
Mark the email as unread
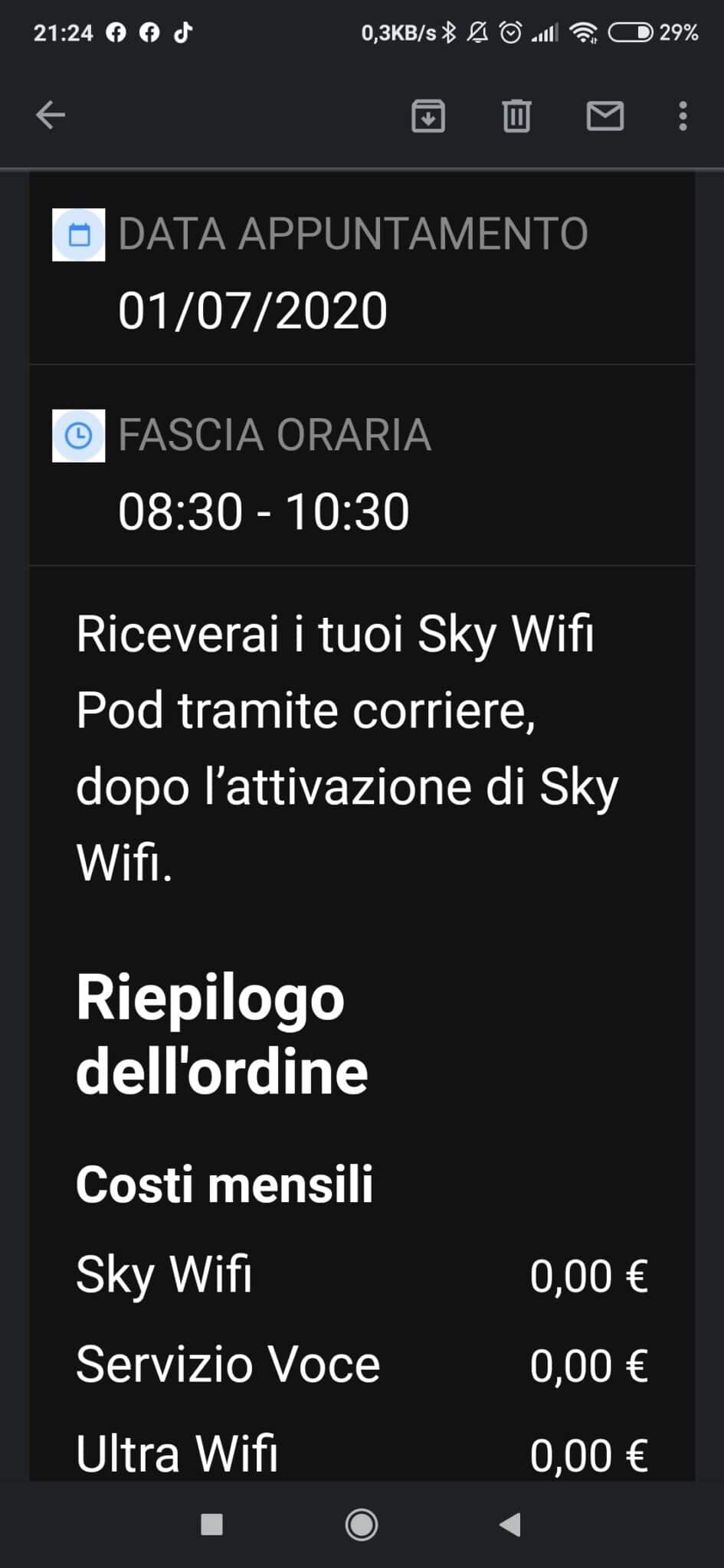[x=604, y=116]
